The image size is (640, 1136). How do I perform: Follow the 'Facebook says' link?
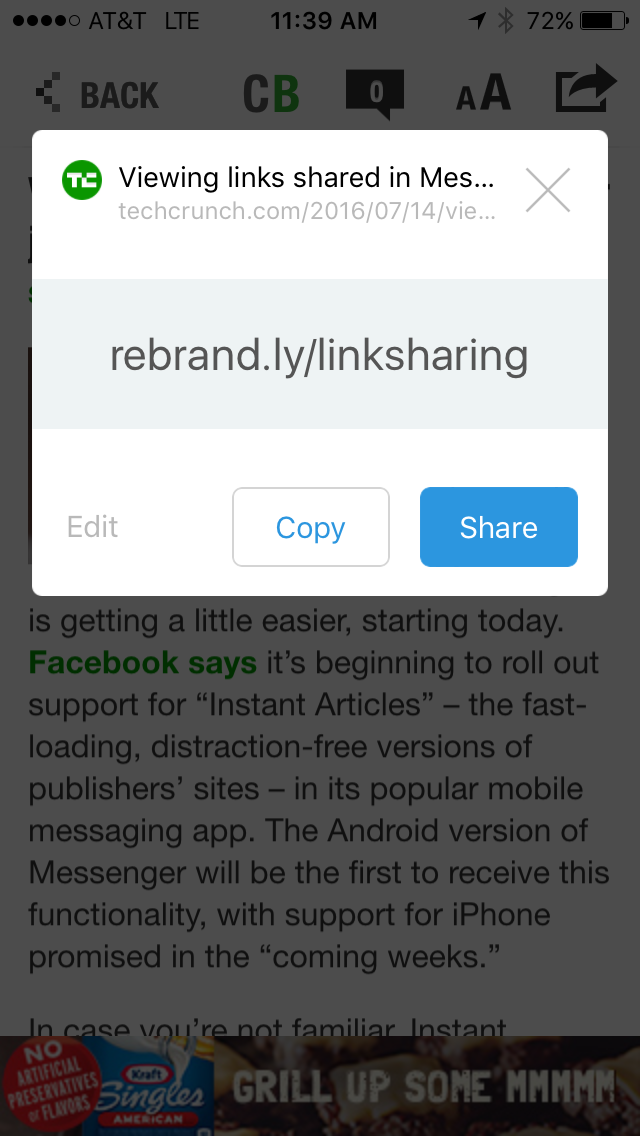click(143, 661)
